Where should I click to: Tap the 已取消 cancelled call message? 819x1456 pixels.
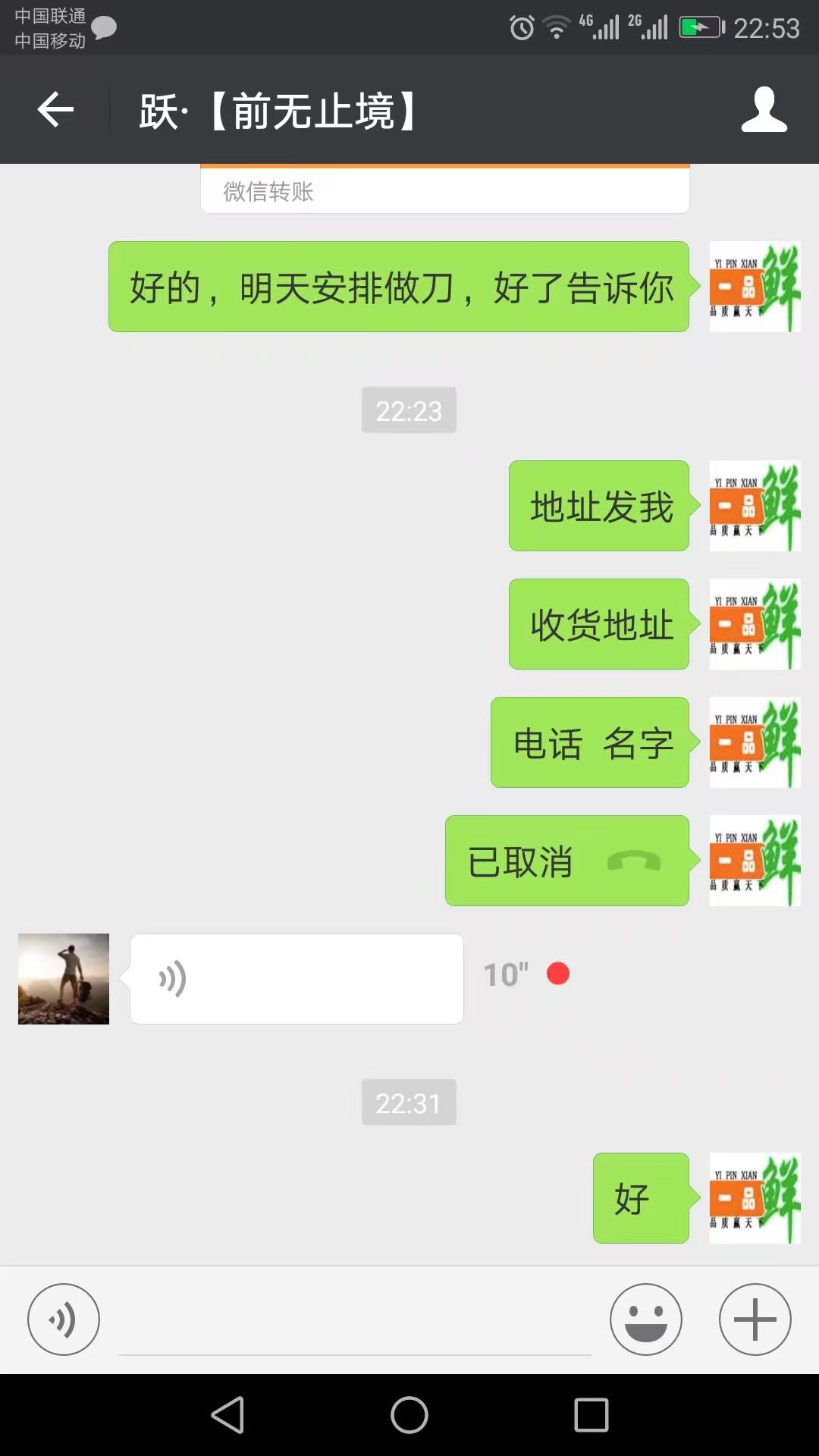[566, 861]
